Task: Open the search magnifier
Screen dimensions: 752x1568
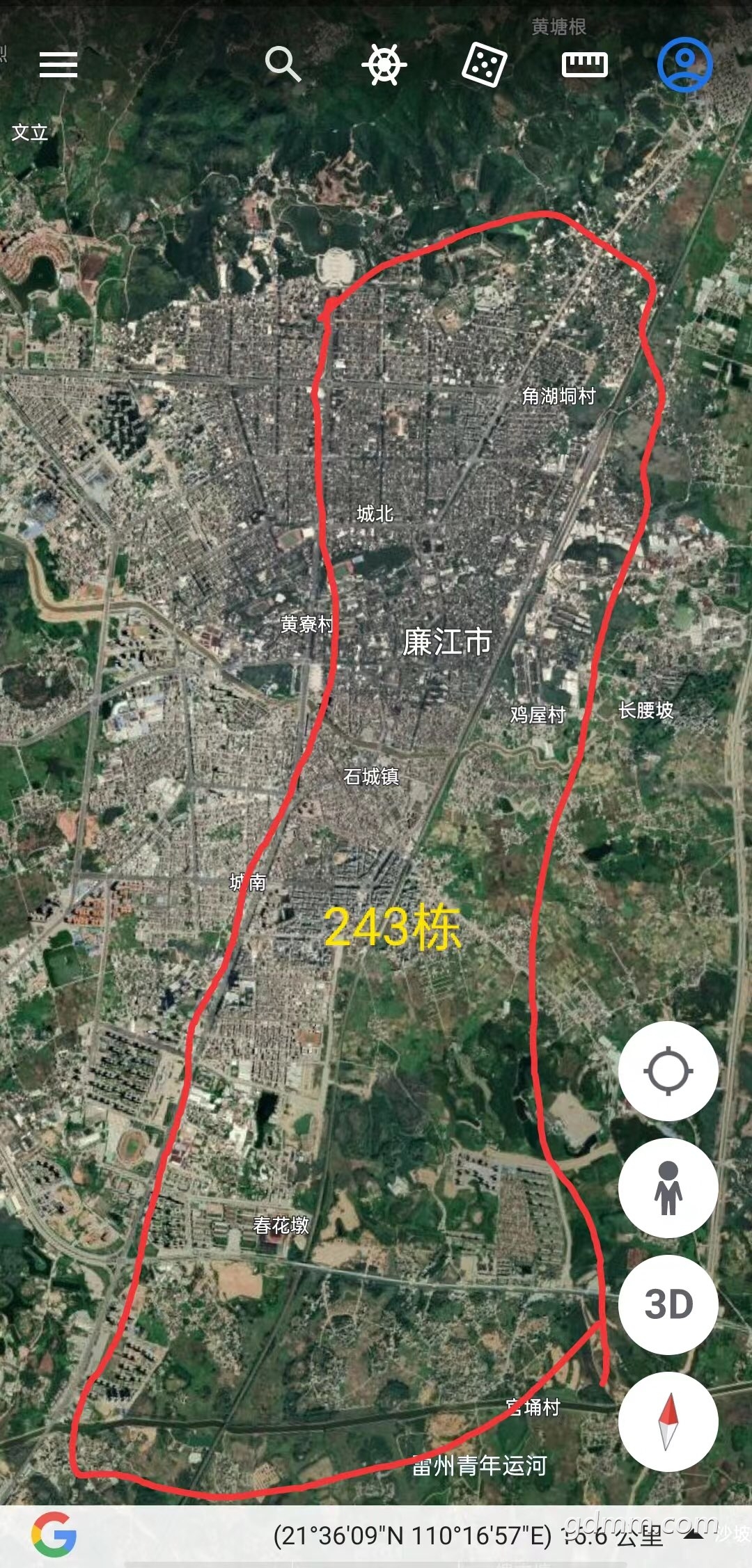Action: (283, 65)
